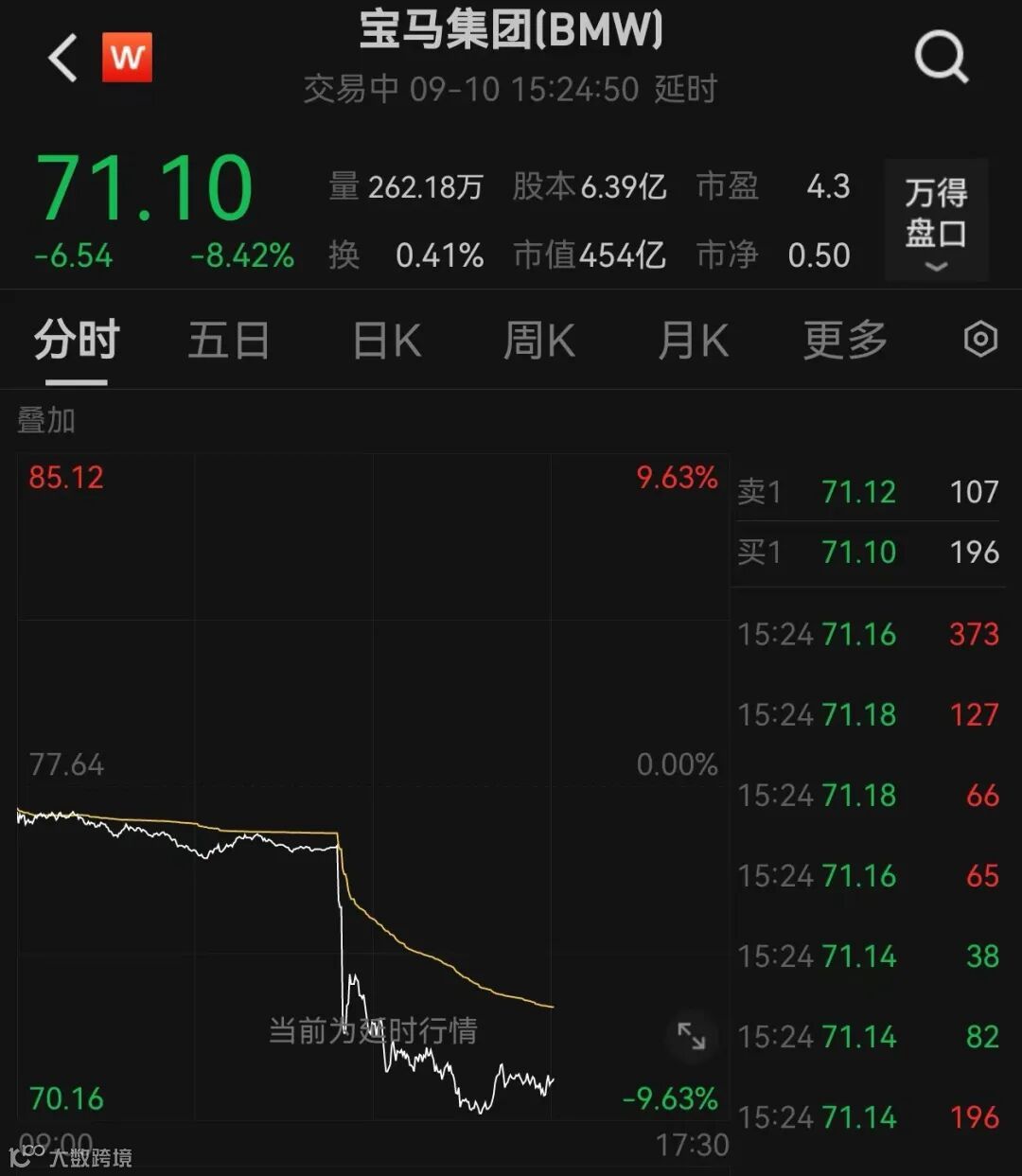This screenshot has height=1176, width=1022.
Task: Open chart settings hexagon icon
Action: tap(980, 340)
